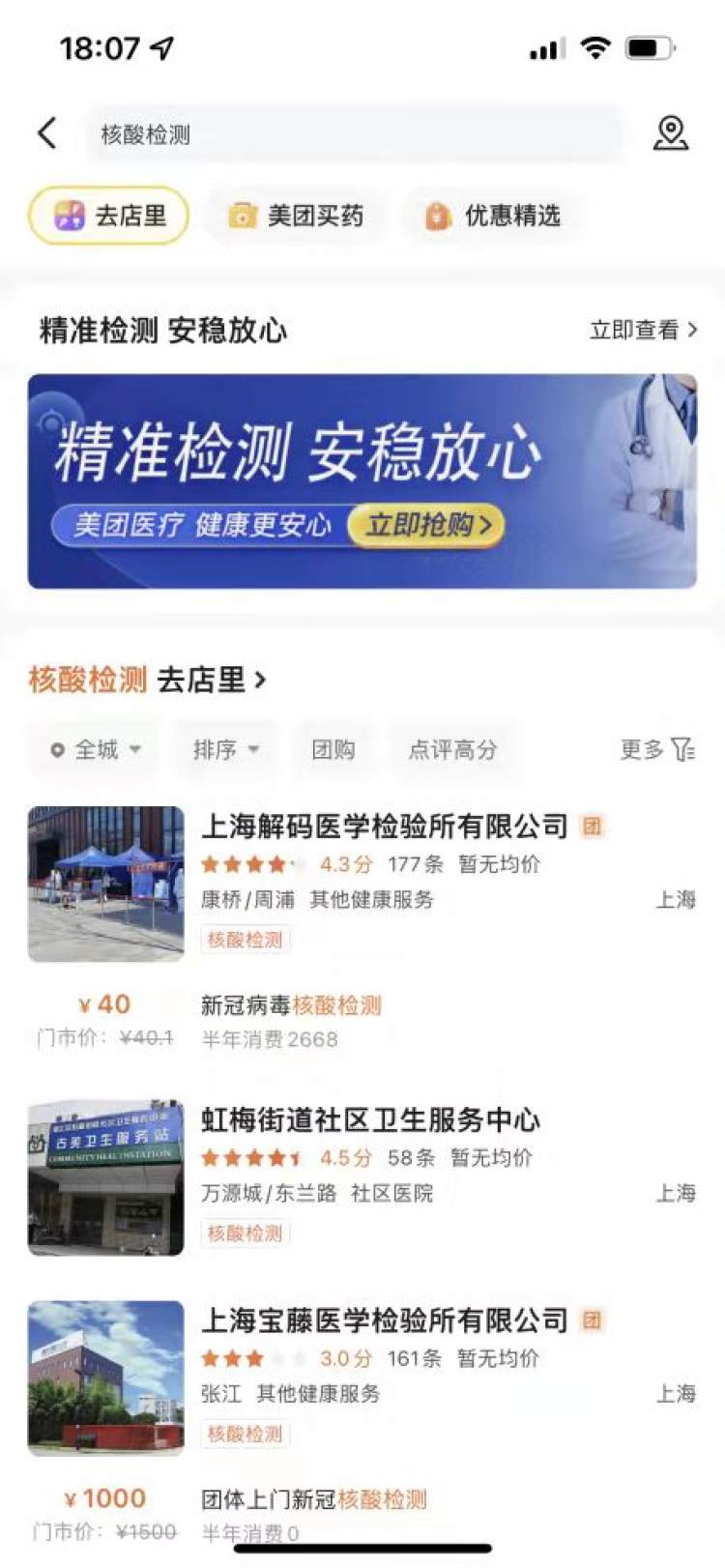This screenshot has width=725, height=1568.
Task: View the ¥40 新冠病毒核酸检测 deal
Action: (291, 1006)
